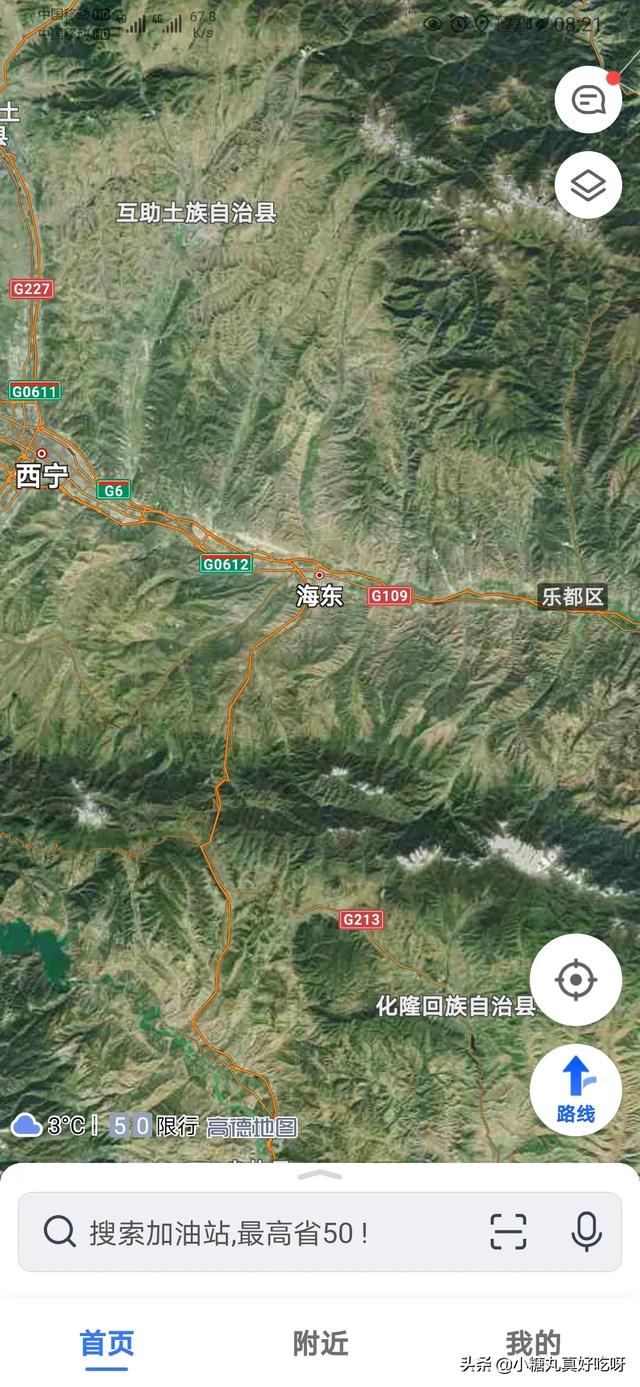Recenter map on my current location
640x1387 pixels.
coord(575,980)
